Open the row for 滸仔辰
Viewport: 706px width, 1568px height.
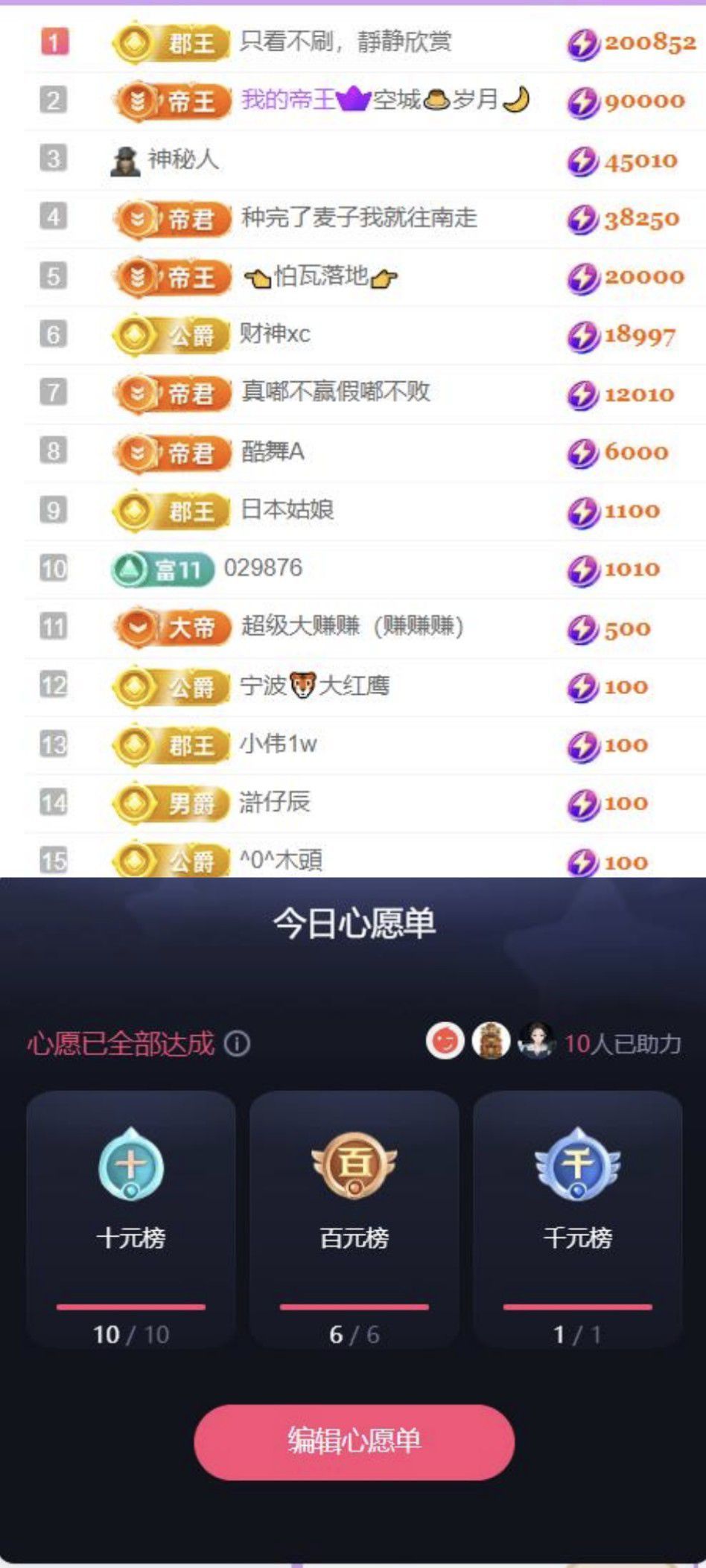pos(274,803)
